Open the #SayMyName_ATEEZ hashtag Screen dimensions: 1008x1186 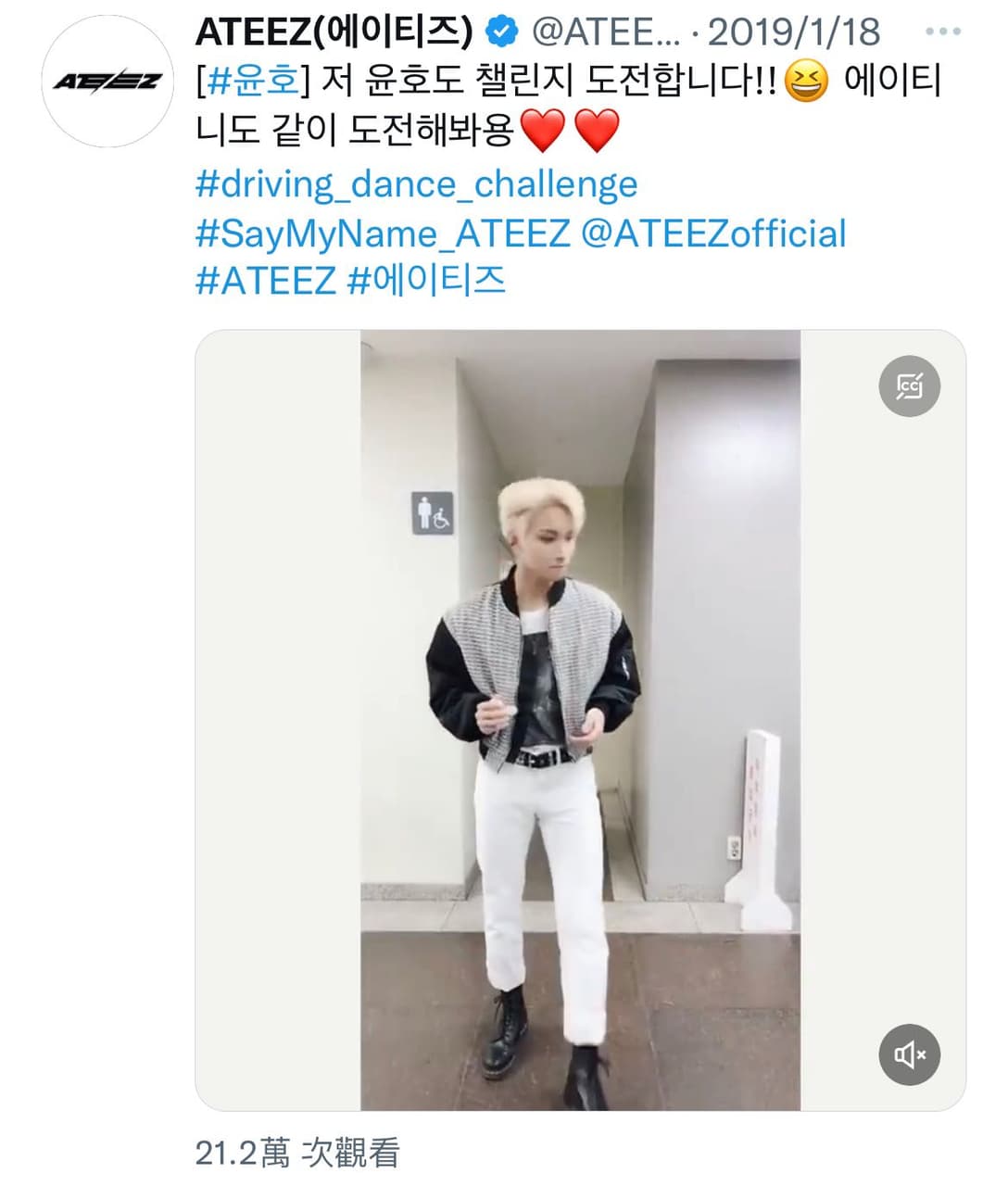(x=382, y=233)
